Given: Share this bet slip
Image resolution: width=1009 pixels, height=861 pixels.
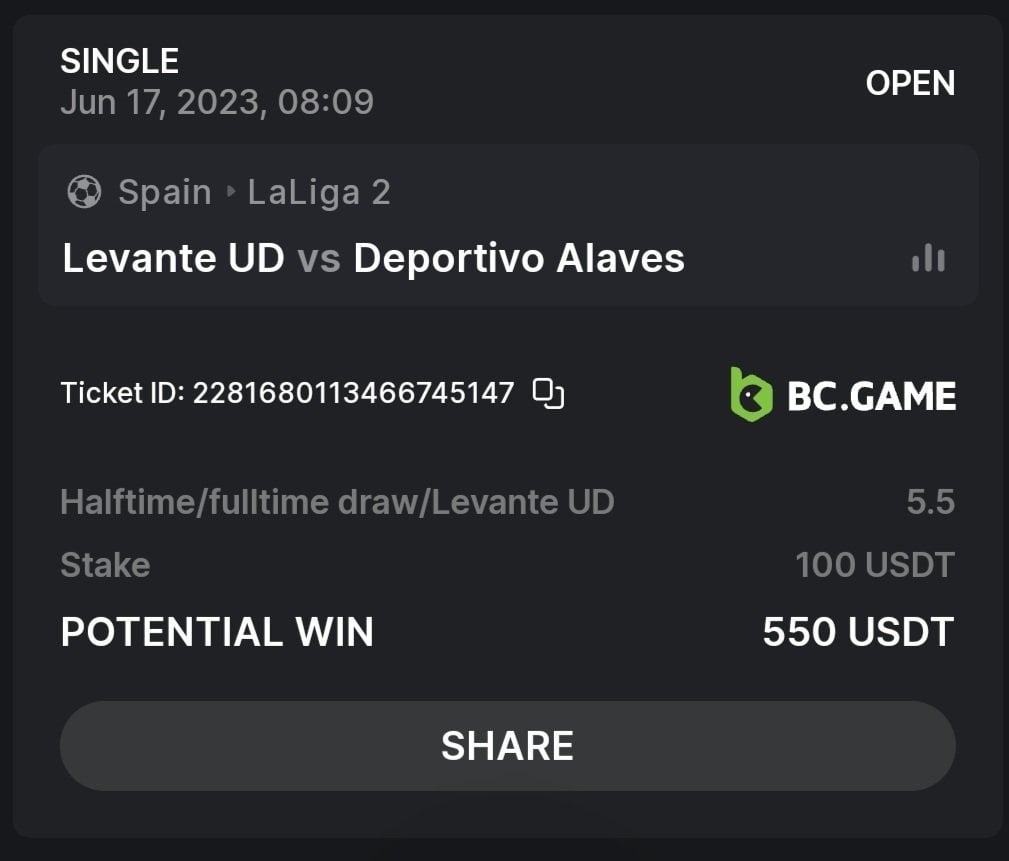Looking at the screenshot, I should pyautogui.click(x=507, y=746).
